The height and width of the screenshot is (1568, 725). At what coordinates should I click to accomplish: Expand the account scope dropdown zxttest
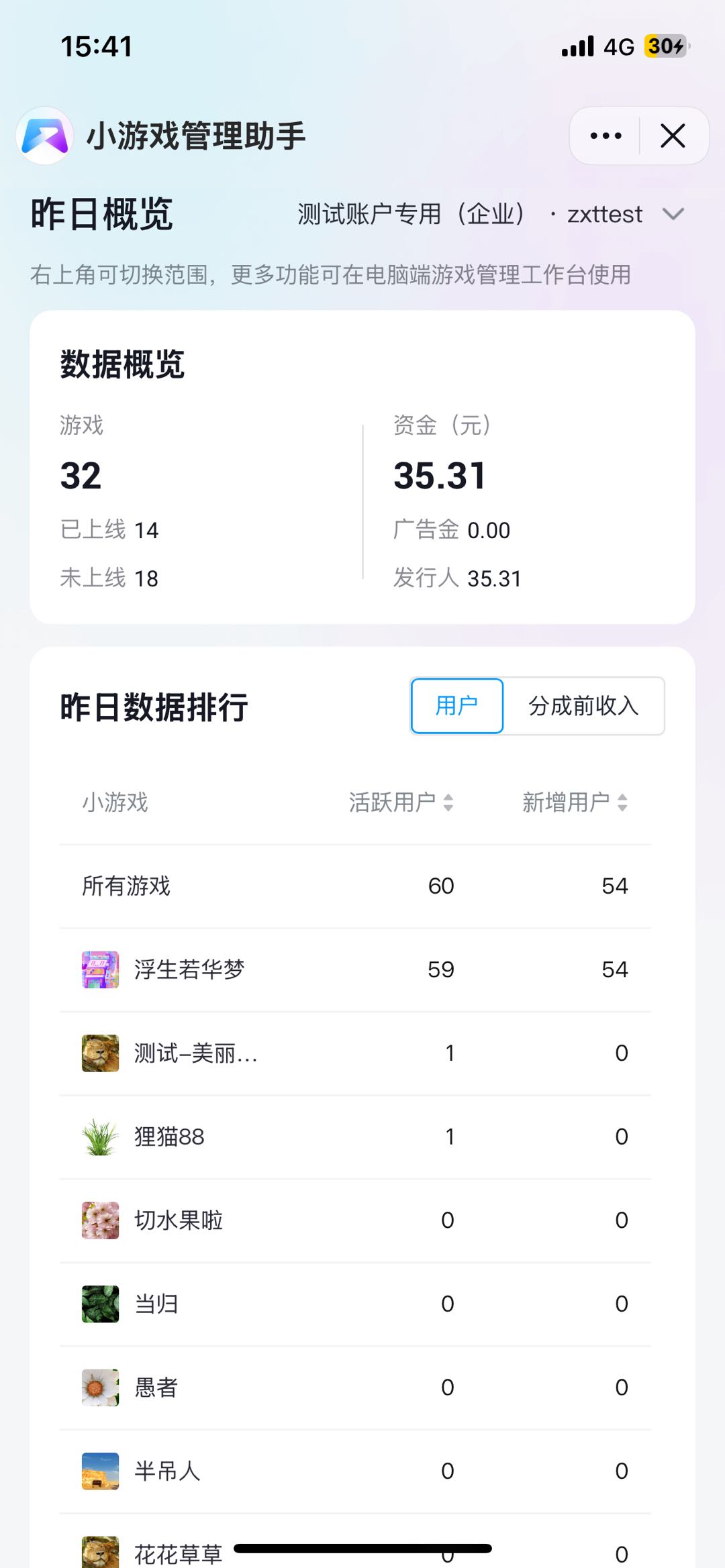[673, 214]
